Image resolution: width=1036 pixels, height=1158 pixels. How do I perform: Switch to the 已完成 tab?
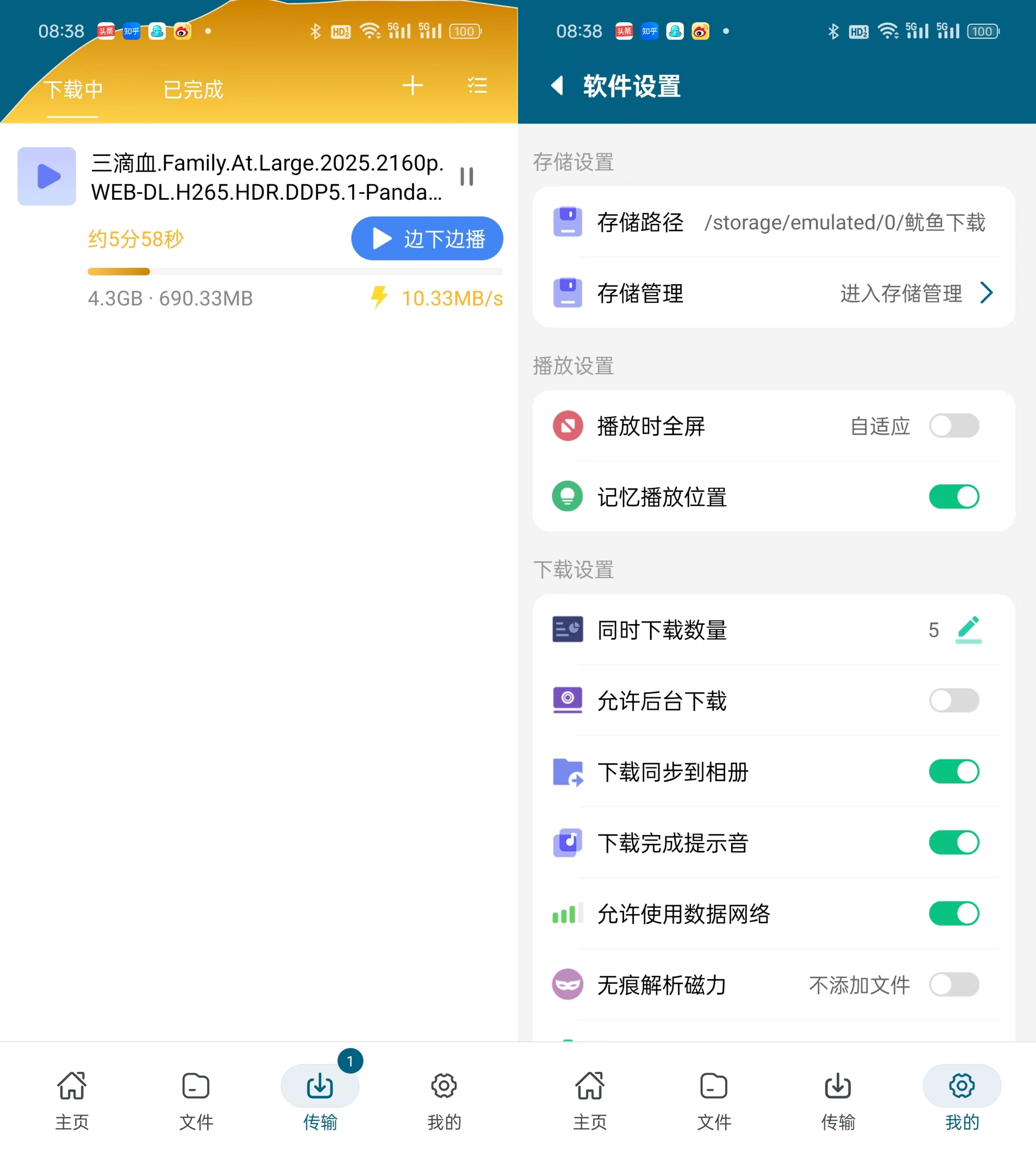coord(193,89)
